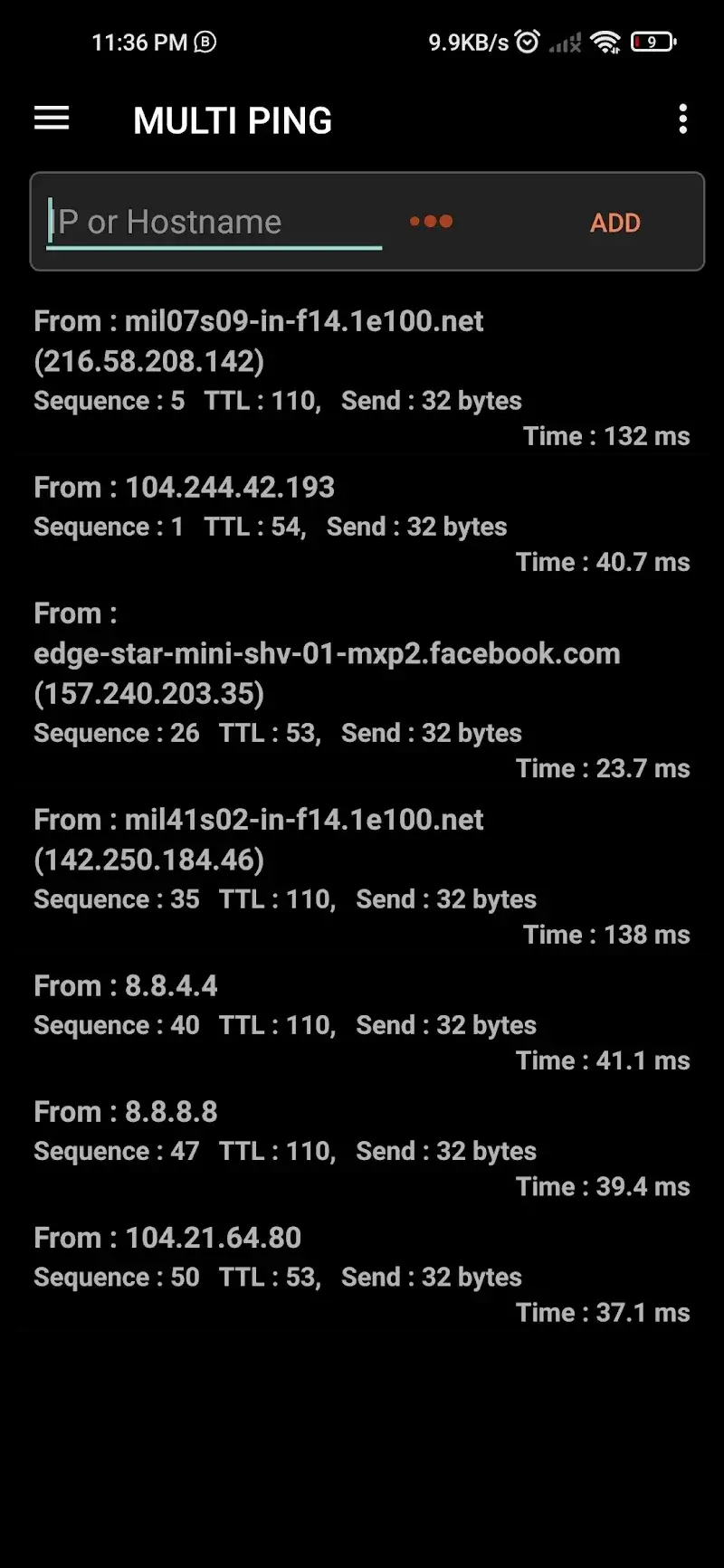Tap the Wi-Fi status icon
The image size is (724, 1568).
[x=605, y=41]
